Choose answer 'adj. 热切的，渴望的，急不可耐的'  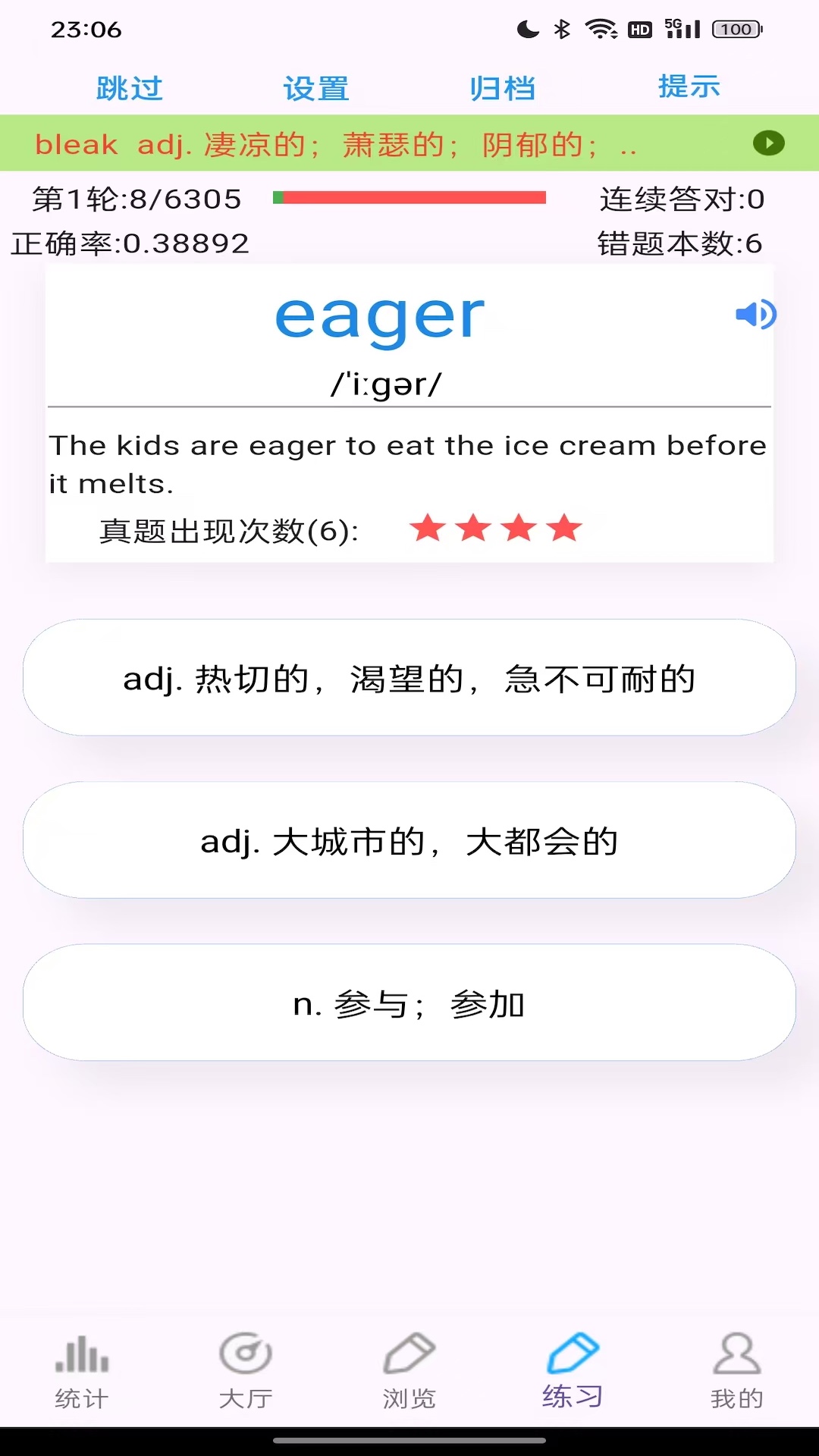[409, 678]
